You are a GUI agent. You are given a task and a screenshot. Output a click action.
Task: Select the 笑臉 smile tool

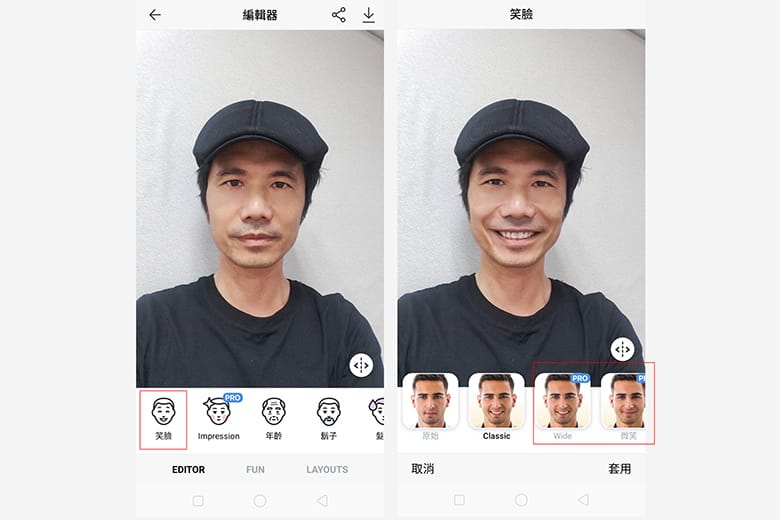(x=163, y=418)
